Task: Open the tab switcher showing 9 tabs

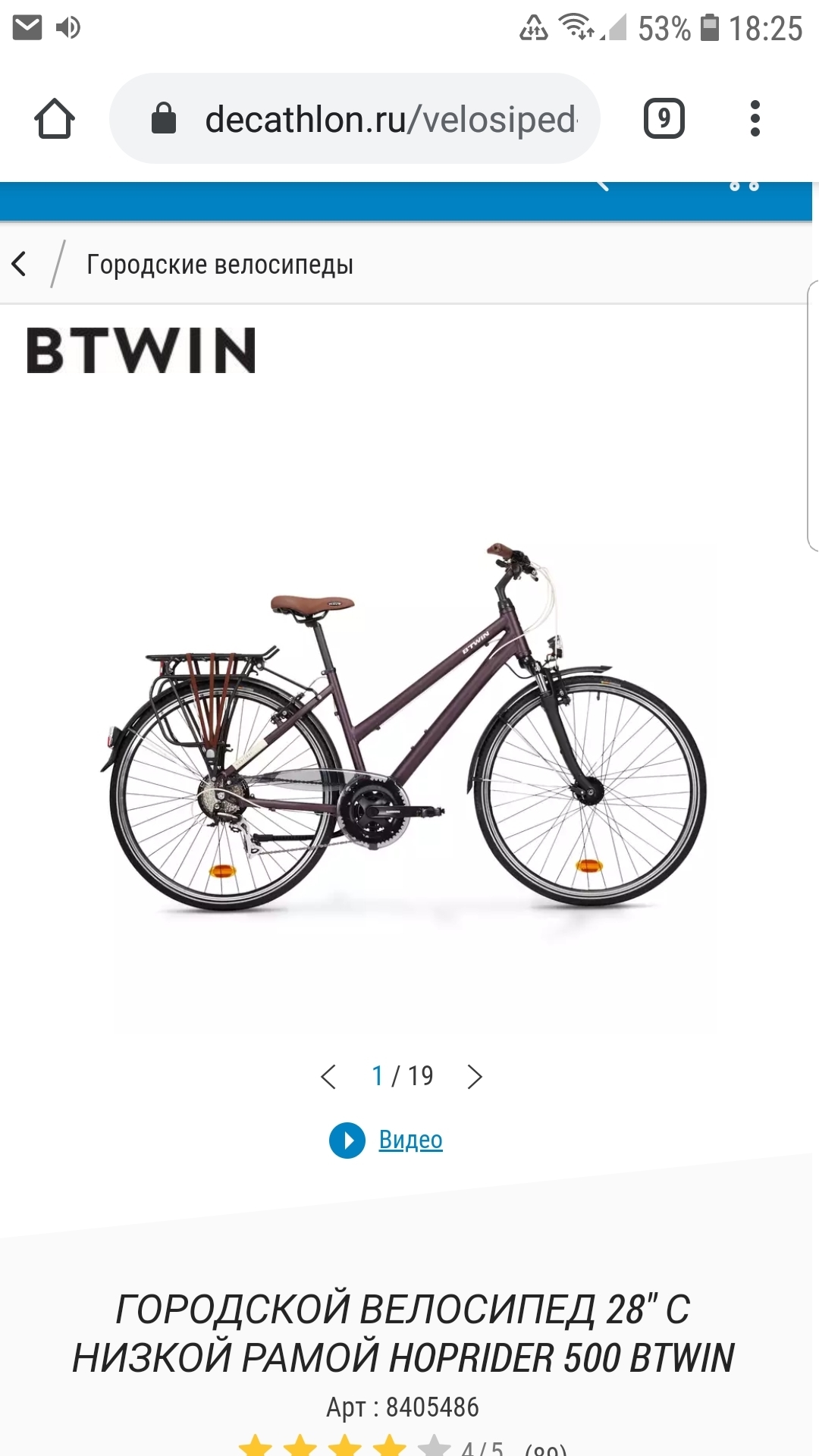Action: 664,118
